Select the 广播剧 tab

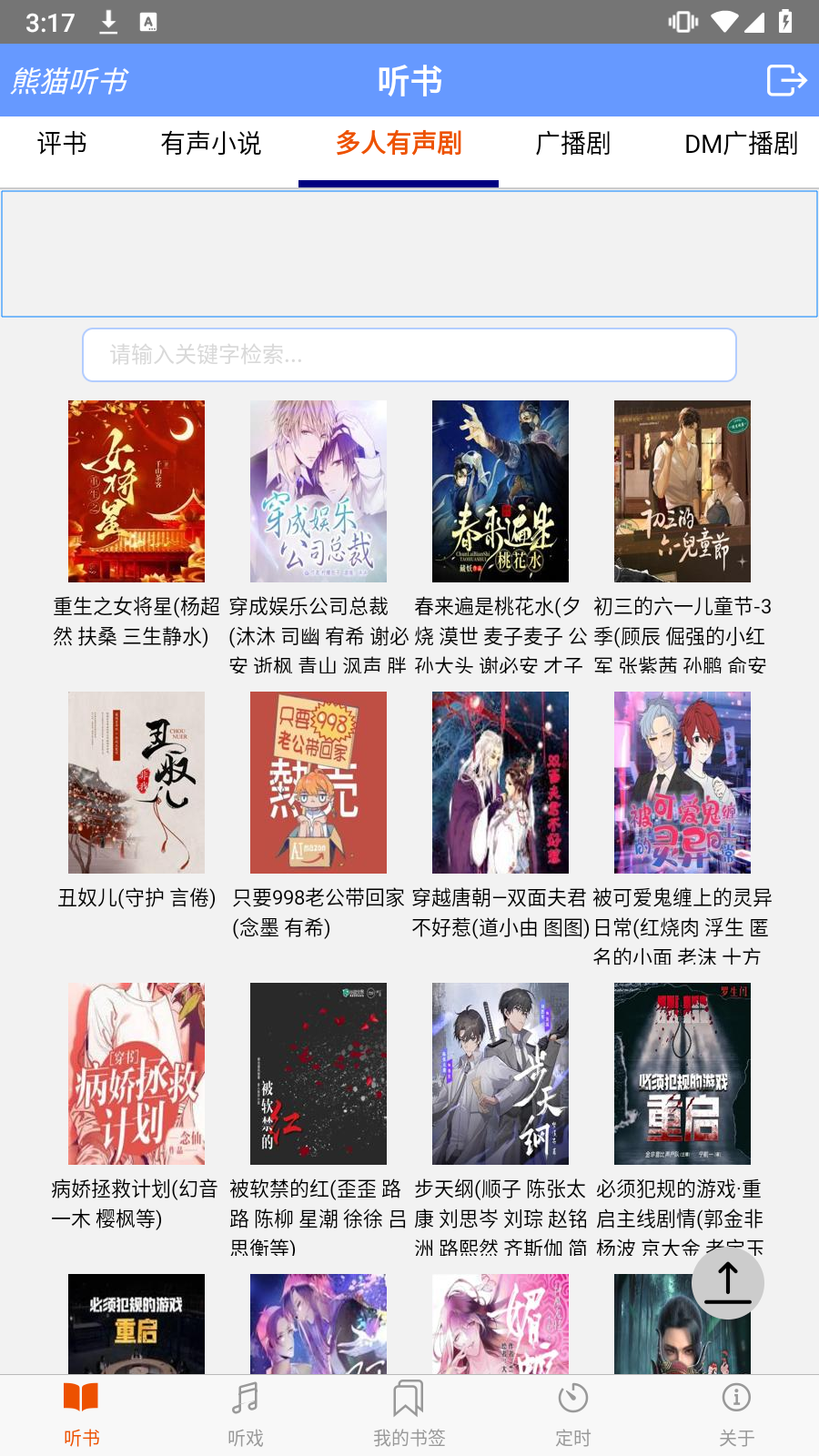tap(572, 144)
